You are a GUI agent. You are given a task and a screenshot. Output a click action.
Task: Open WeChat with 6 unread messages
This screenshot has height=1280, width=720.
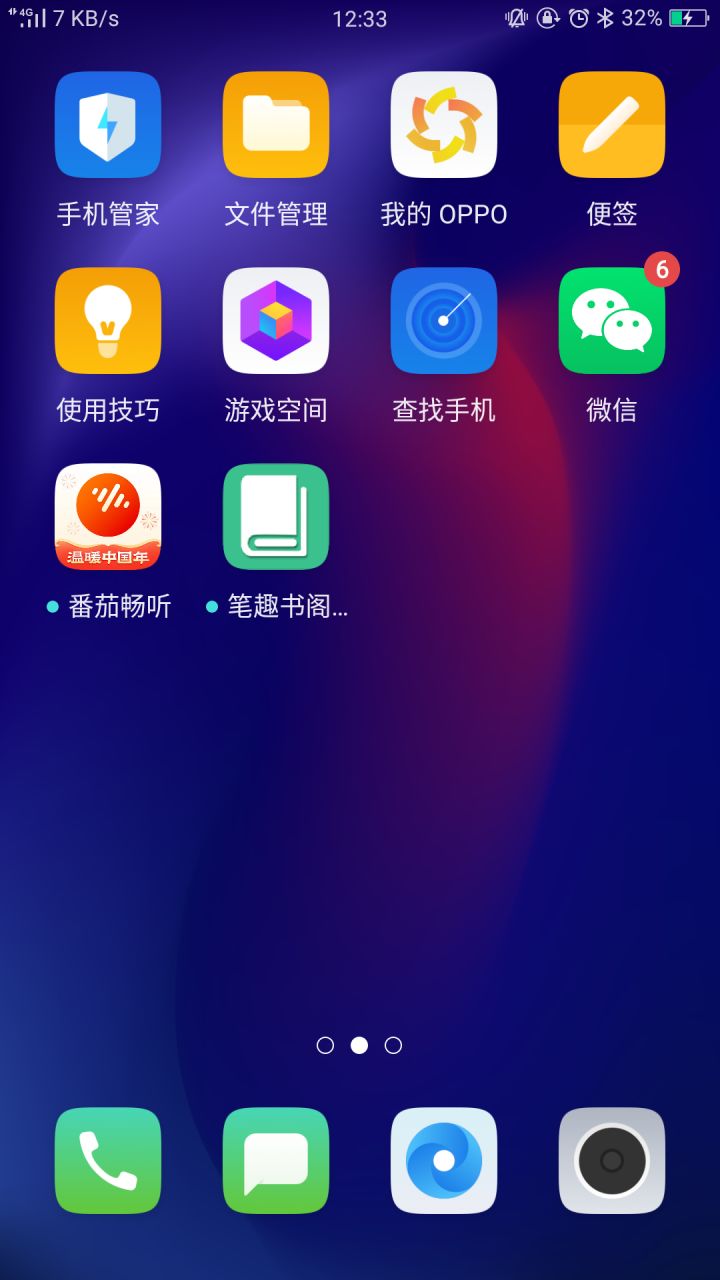pyautogui.click(x=611, y=320)
